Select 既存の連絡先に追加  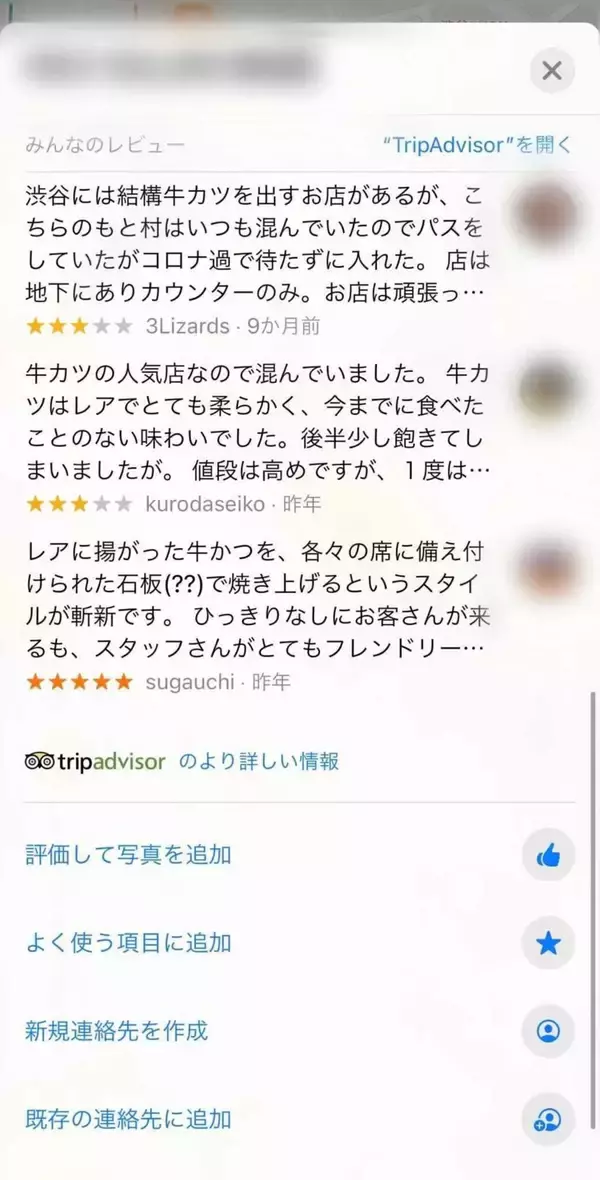coord(128,1118)
